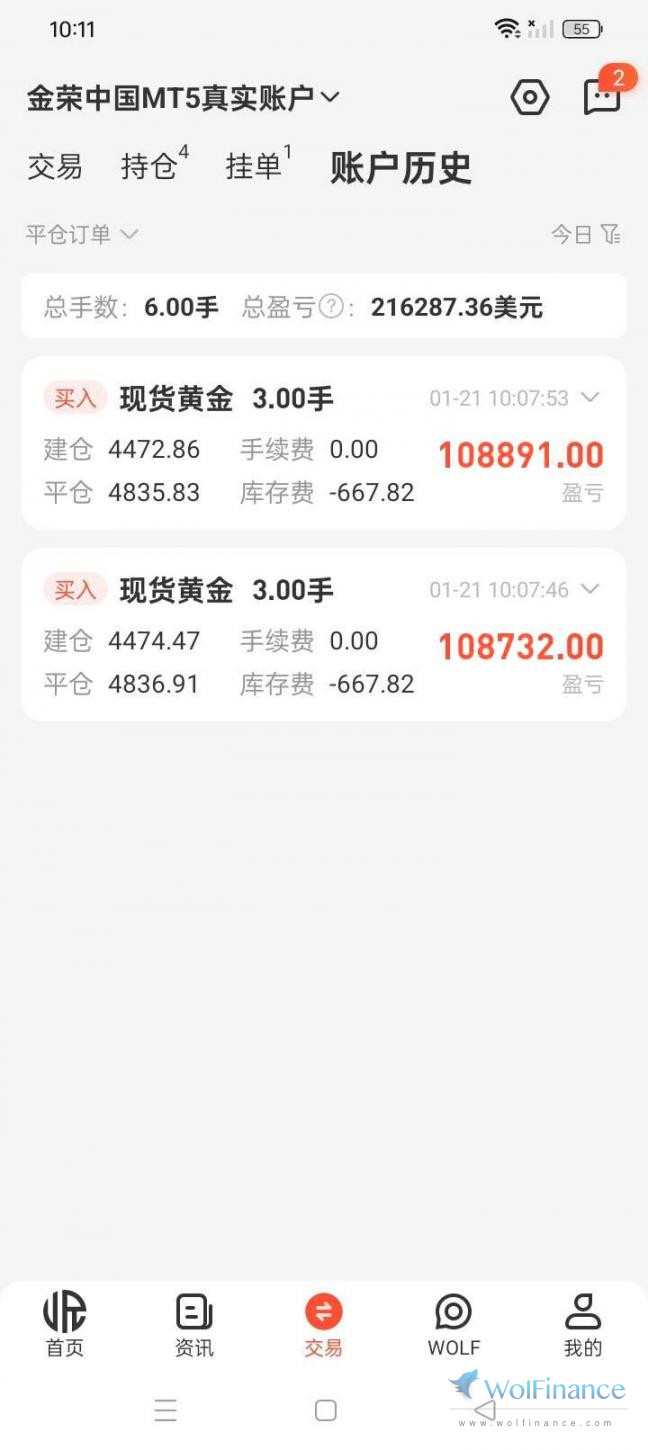Switch to the 持仓 tab

[150, 166]
